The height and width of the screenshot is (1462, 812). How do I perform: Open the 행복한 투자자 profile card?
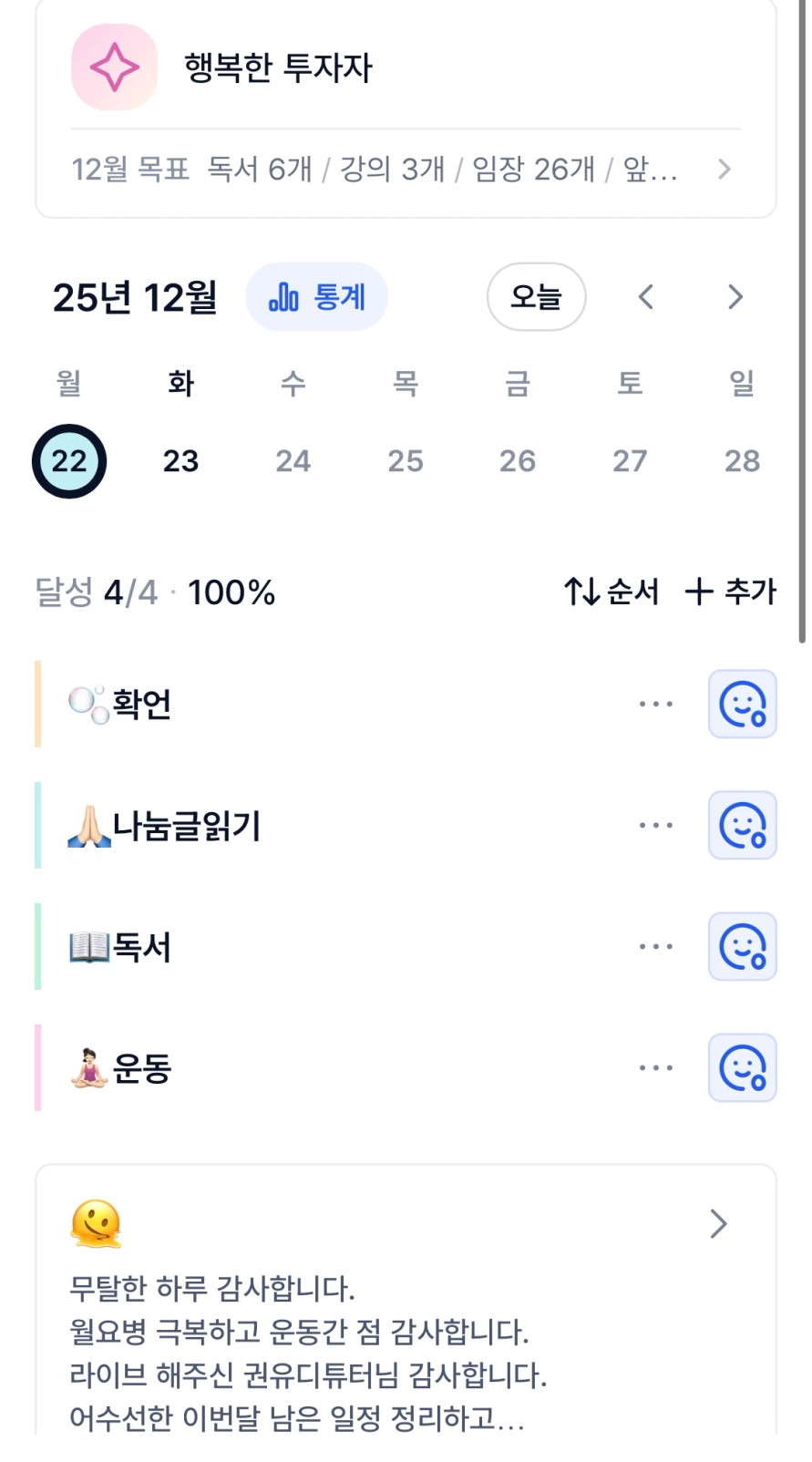(278, 67)
